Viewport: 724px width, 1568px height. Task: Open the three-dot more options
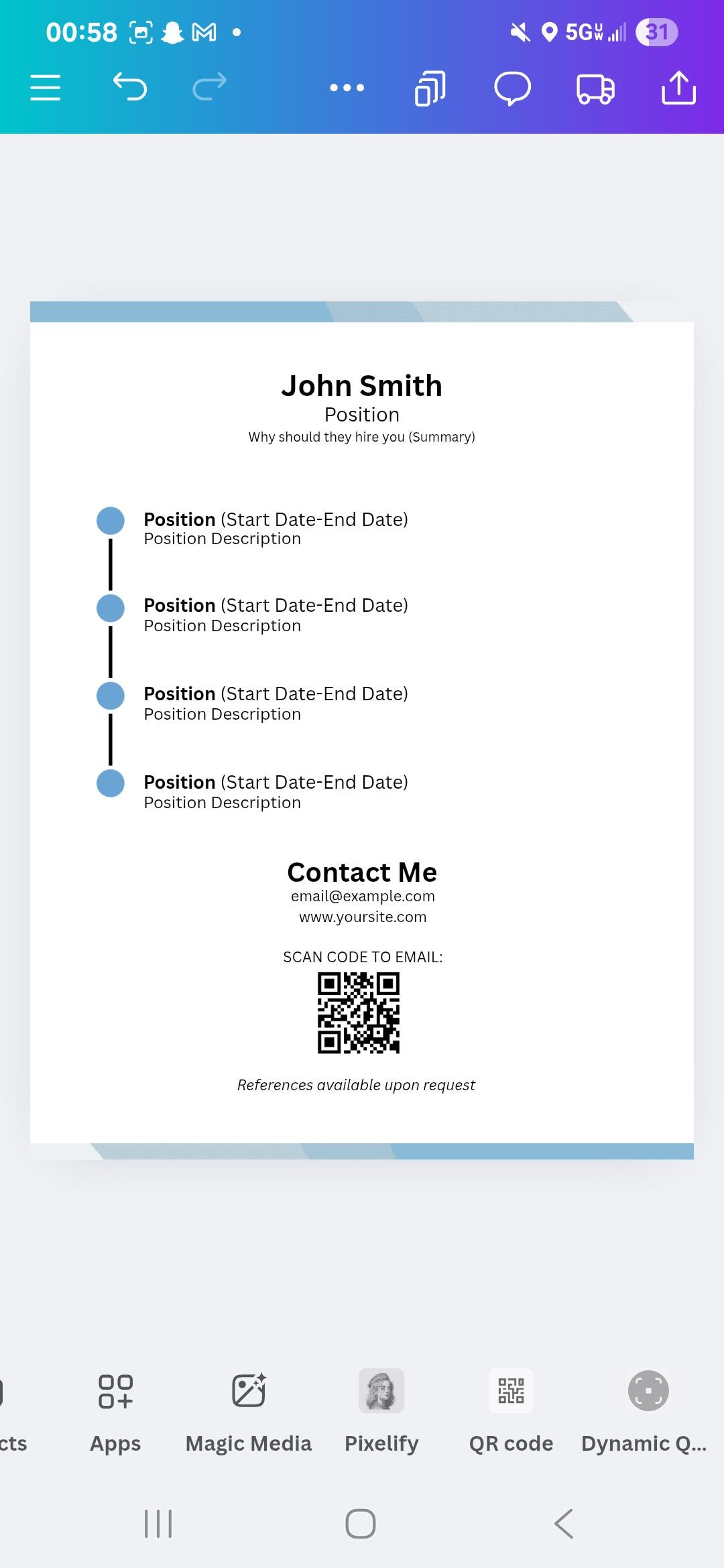[347, 88]
